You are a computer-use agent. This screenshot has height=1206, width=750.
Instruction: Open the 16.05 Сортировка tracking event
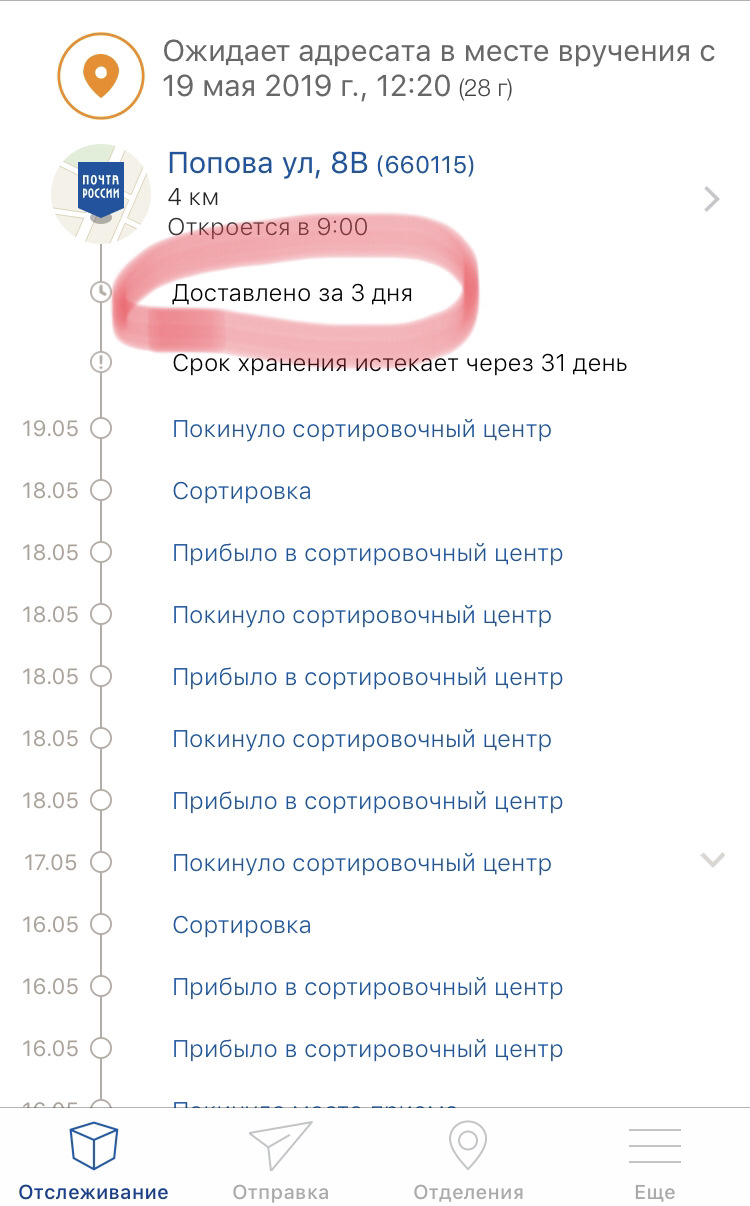241,925
